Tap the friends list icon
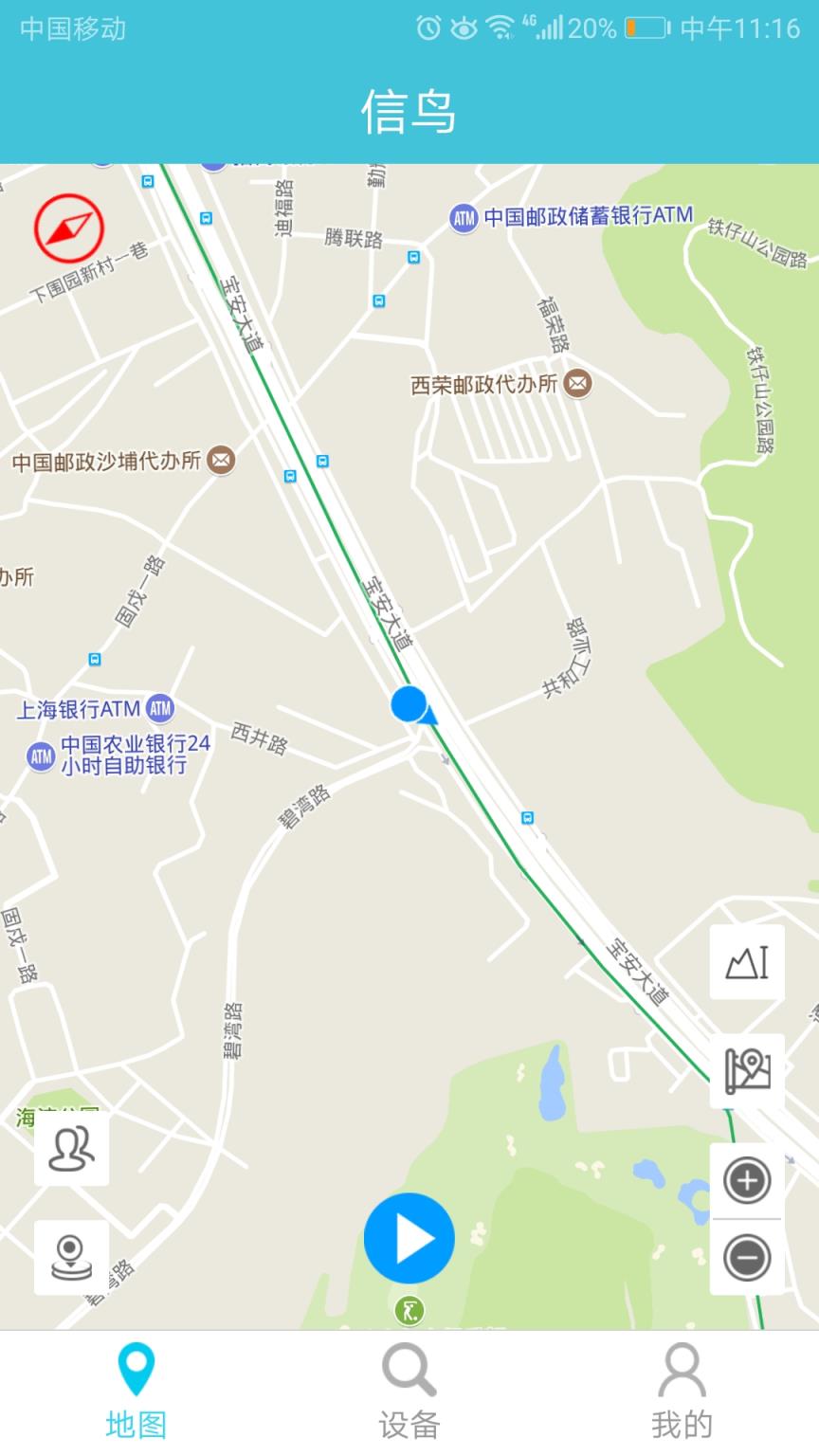 coord(70,1148)
